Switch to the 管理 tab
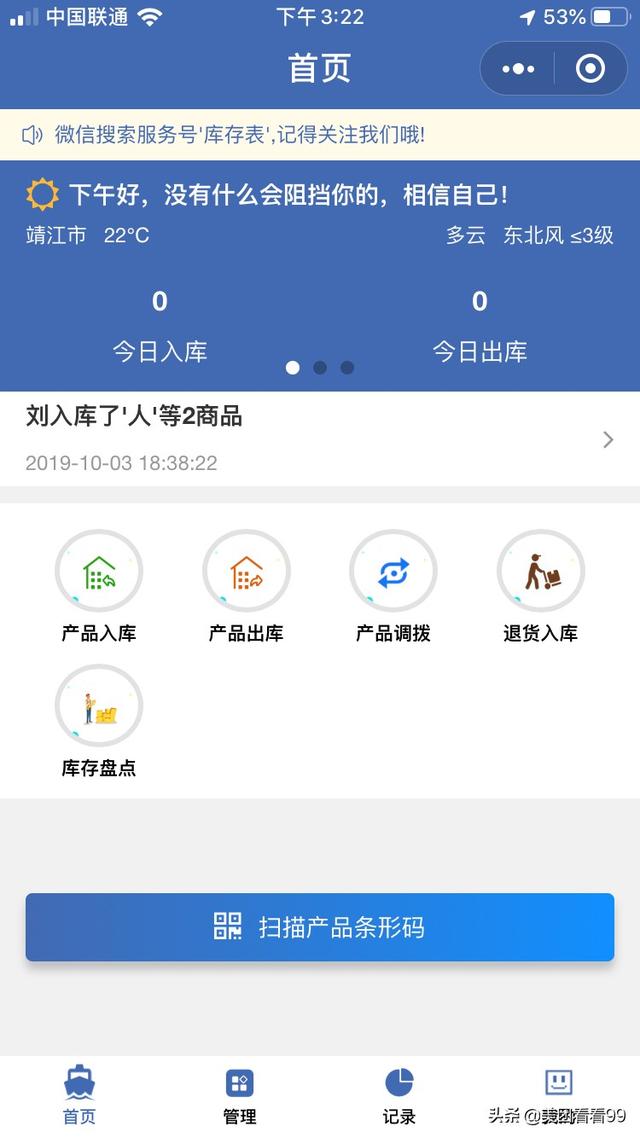The height and width of the screenshot is (1138, 640). point(240,1095)
